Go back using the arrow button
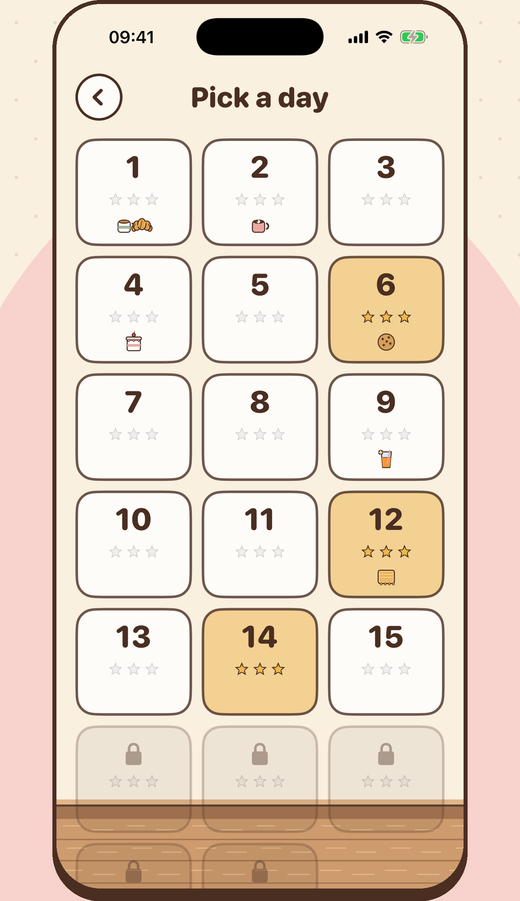The image size is (520, 901). (99, 97)
